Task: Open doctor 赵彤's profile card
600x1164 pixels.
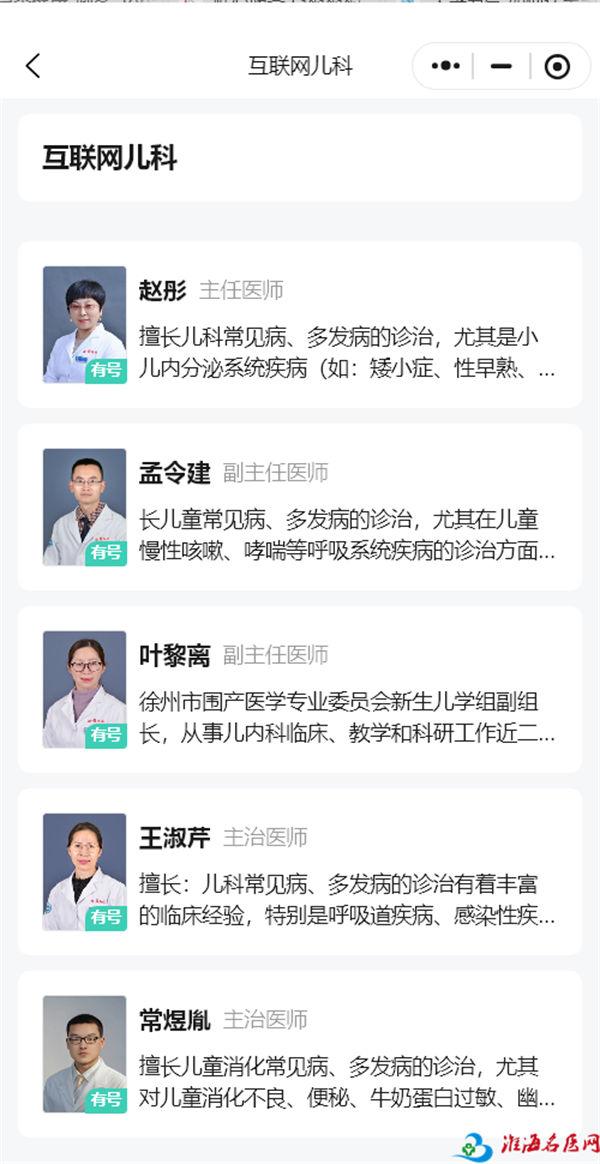Action: click(300, 324)
